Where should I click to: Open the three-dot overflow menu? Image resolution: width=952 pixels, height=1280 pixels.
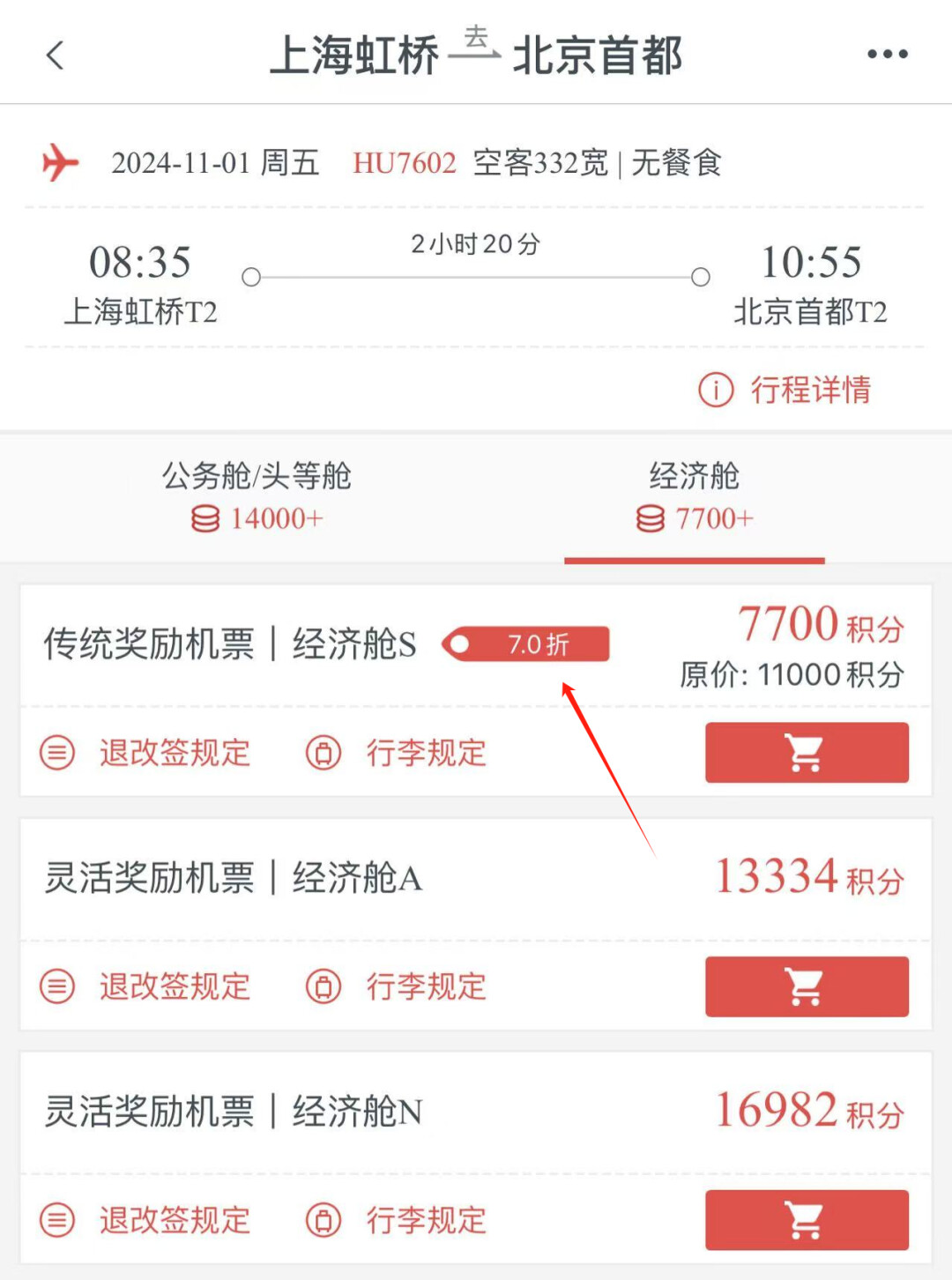887,55
